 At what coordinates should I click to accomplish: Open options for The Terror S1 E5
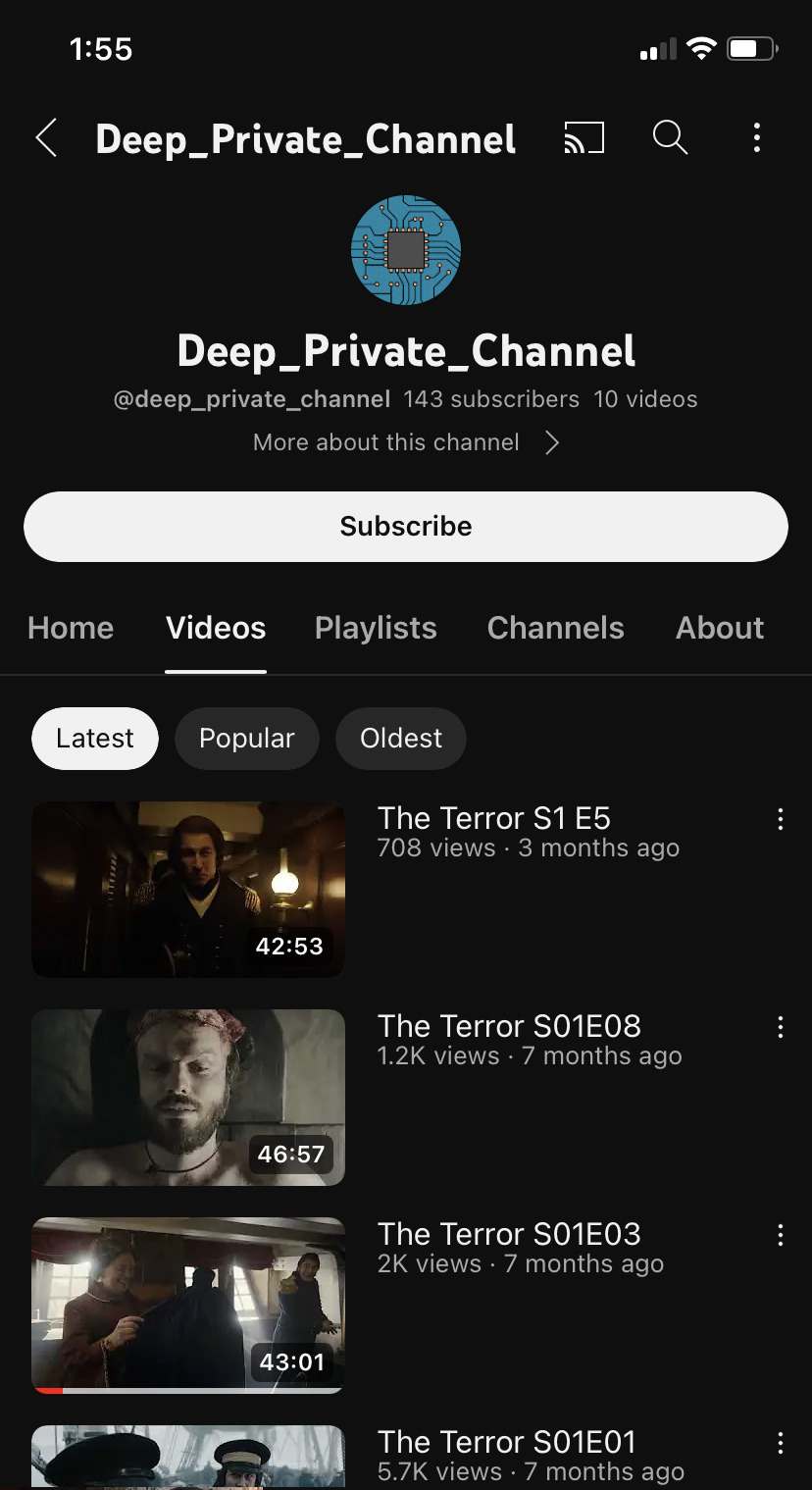780,820
